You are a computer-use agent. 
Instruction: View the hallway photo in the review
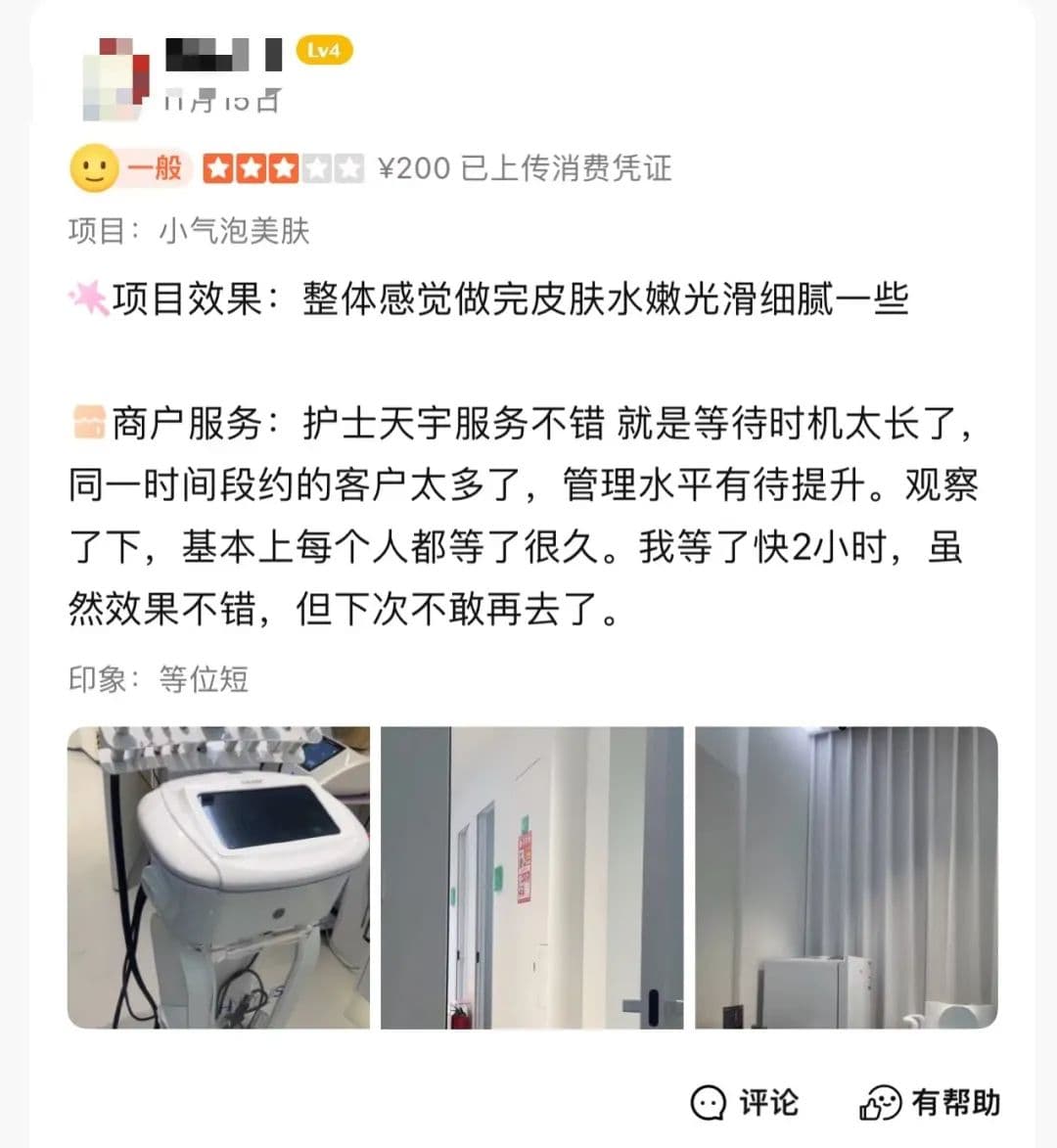click(x=531, y=877)
